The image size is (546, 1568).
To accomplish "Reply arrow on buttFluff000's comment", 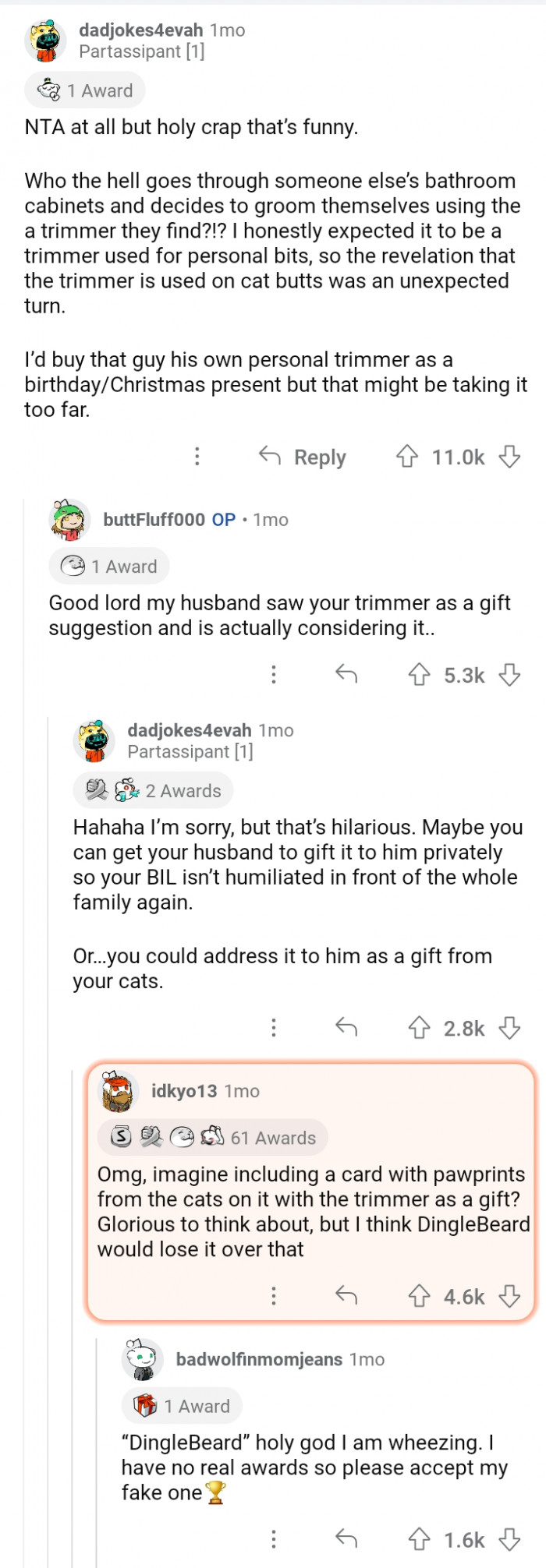I will click(346, 675).
